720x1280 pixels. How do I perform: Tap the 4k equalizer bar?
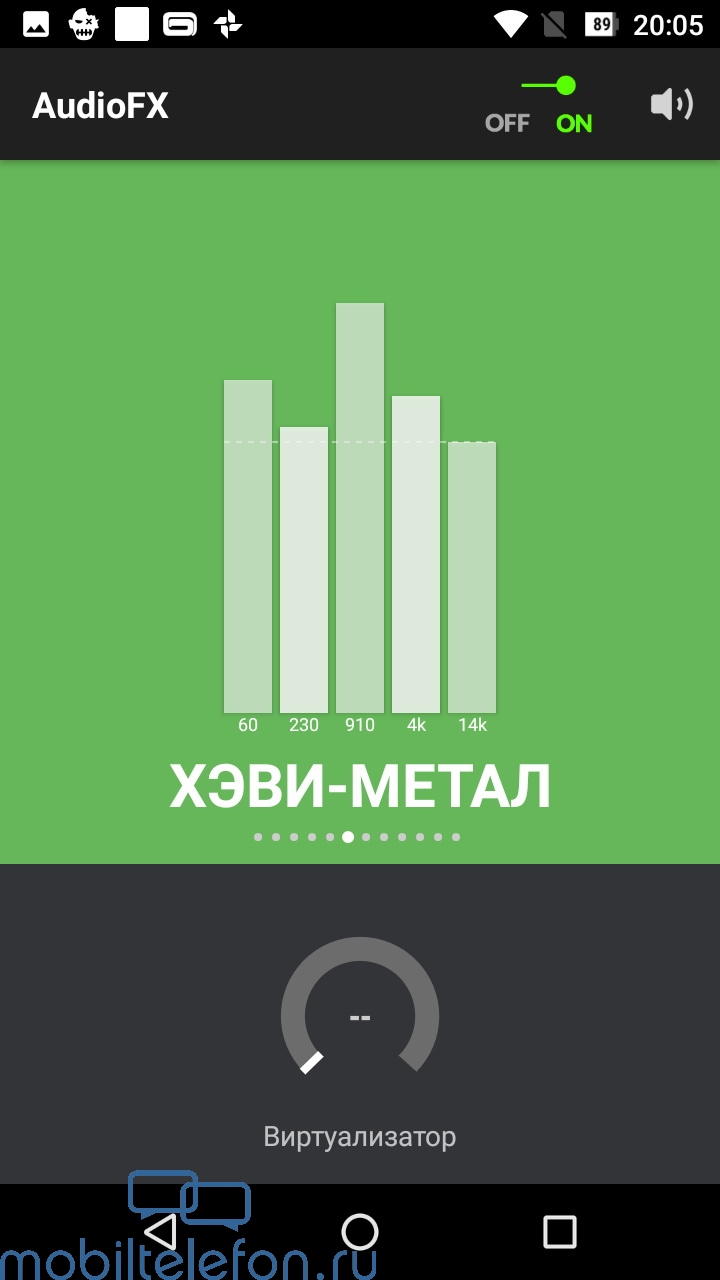pyautogui.click(x=416, y=554)
